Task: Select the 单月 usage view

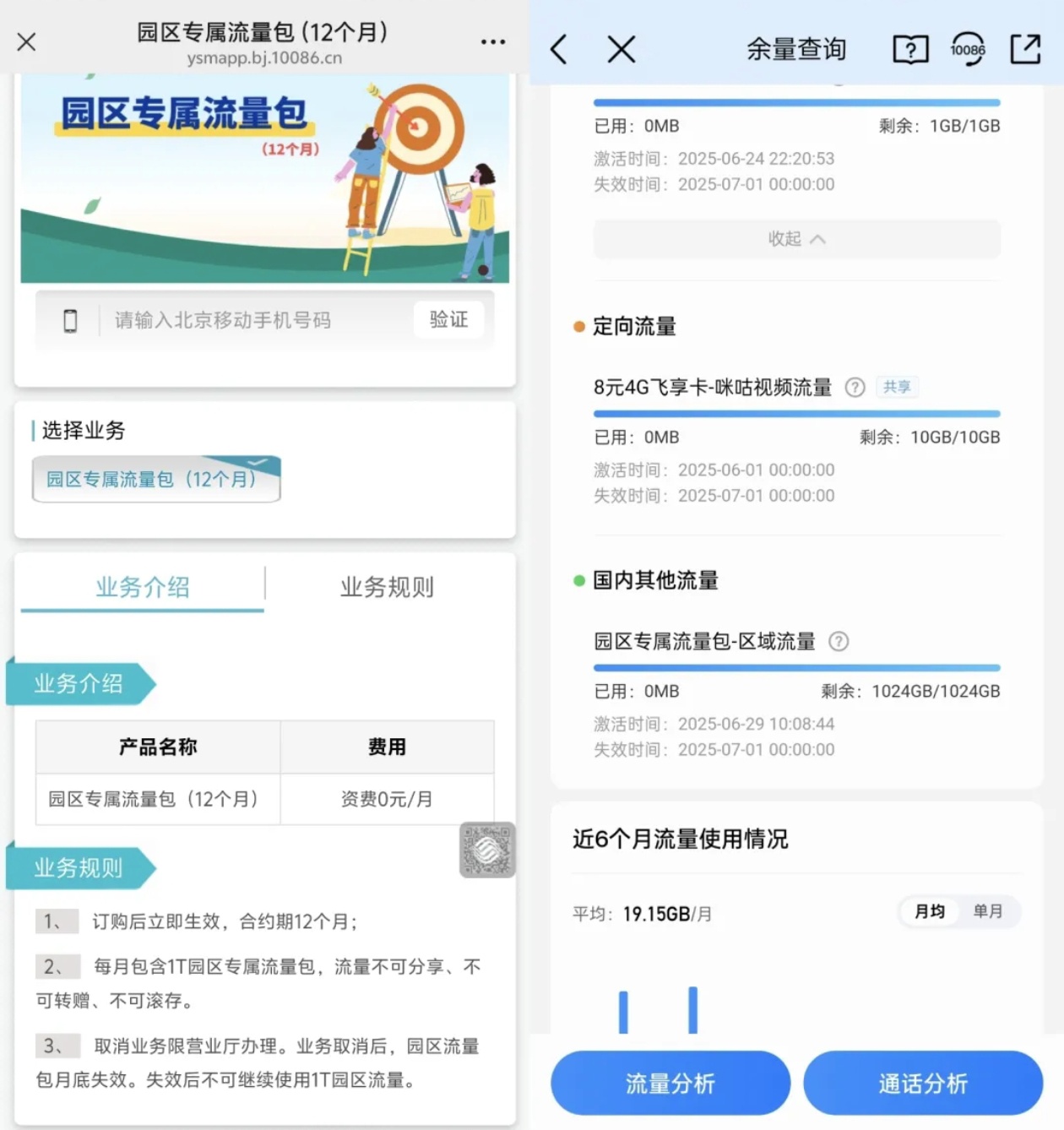Action: [x=987, y=911]
